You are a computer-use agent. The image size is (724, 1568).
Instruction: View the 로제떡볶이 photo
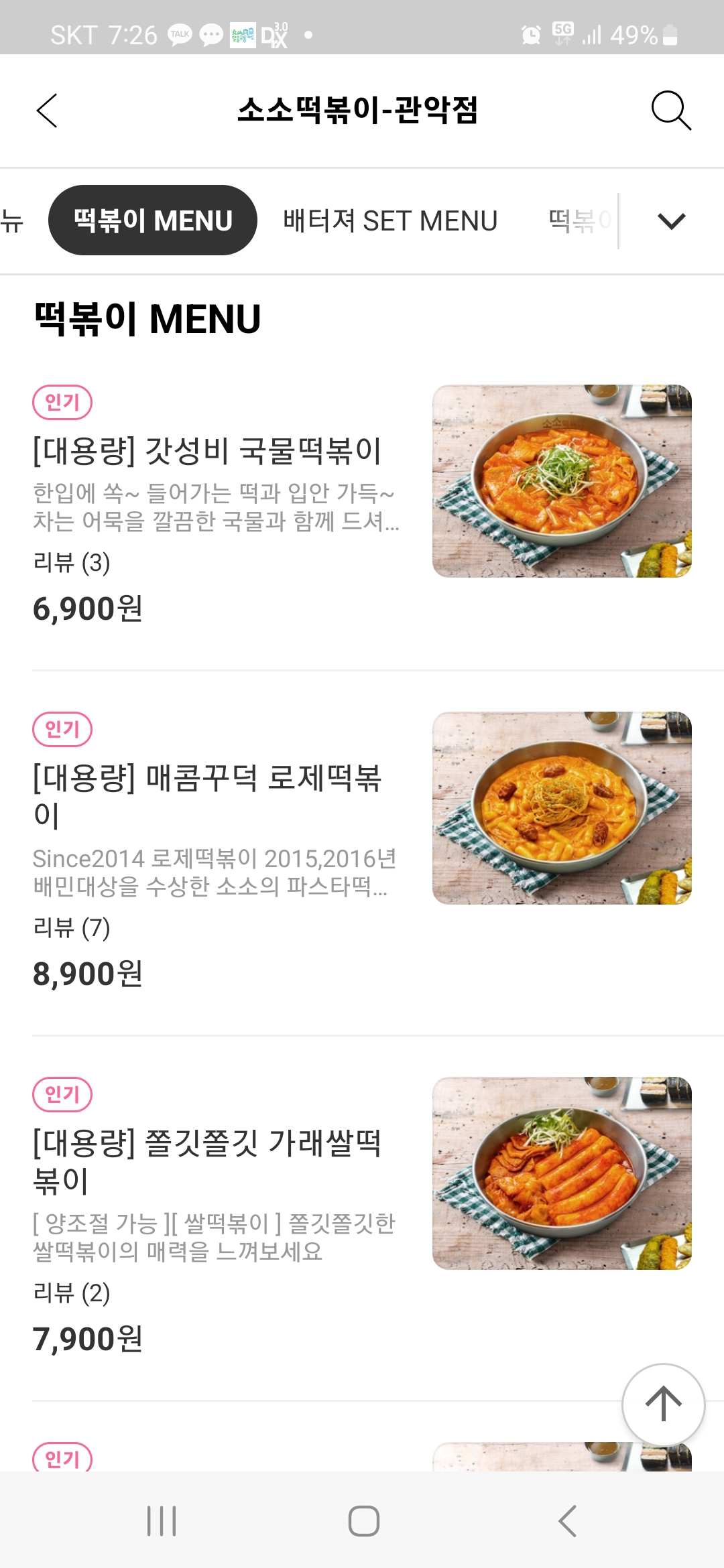pos(562,808)
